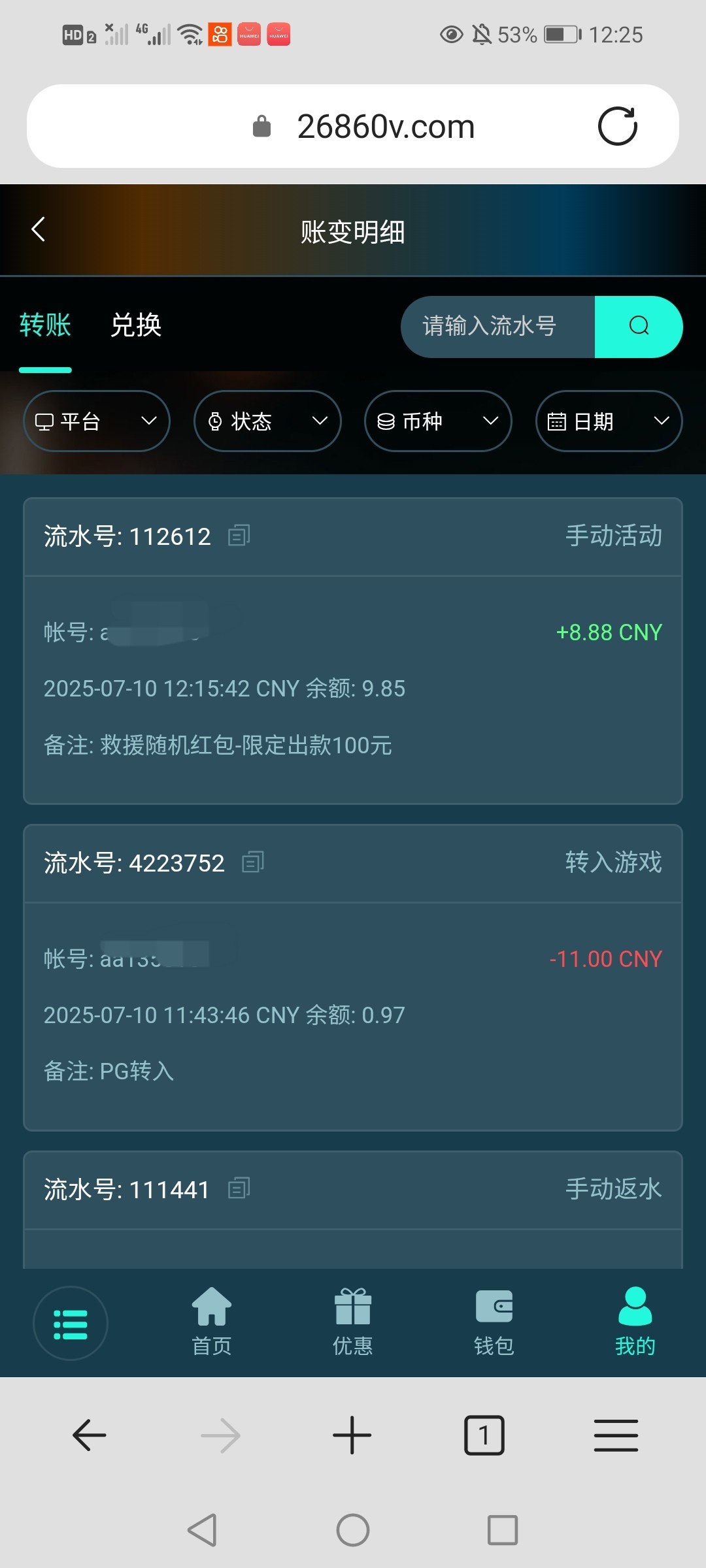Viewport: 706px width, 1568px height.
Task: Tap the lock icon in the address bar
Action: tap(261, 125)
